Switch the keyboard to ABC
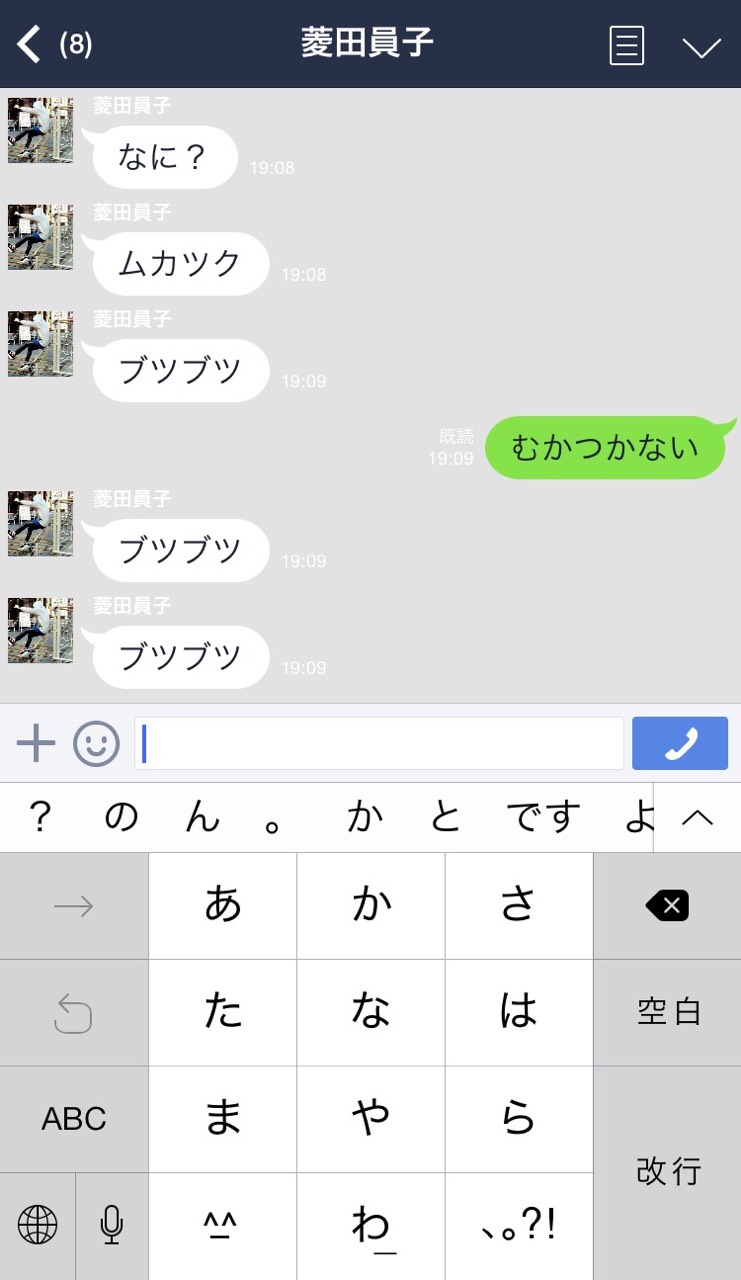The image size is (741, 1280). 74,1119
